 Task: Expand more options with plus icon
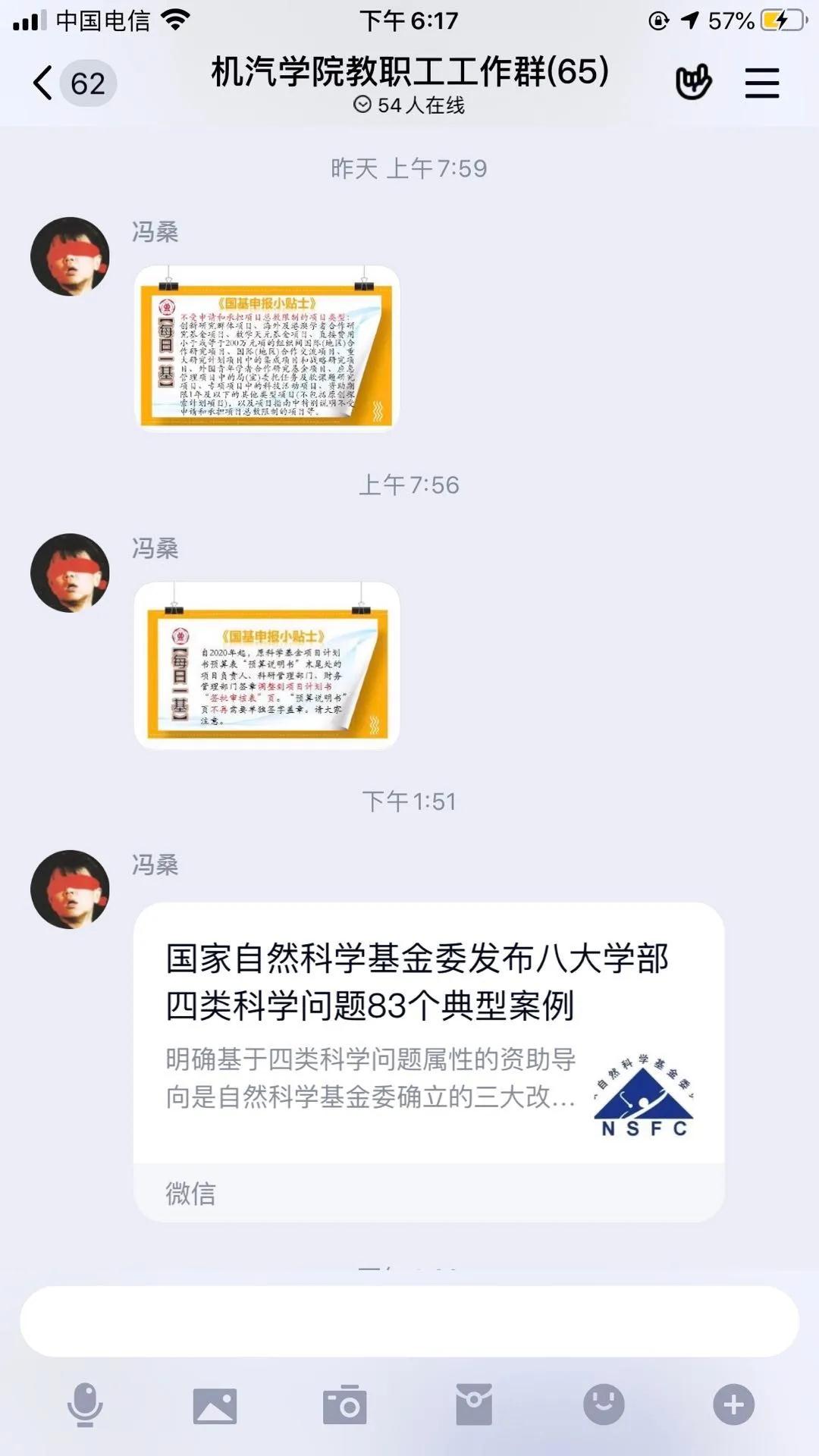[733, 1404]
